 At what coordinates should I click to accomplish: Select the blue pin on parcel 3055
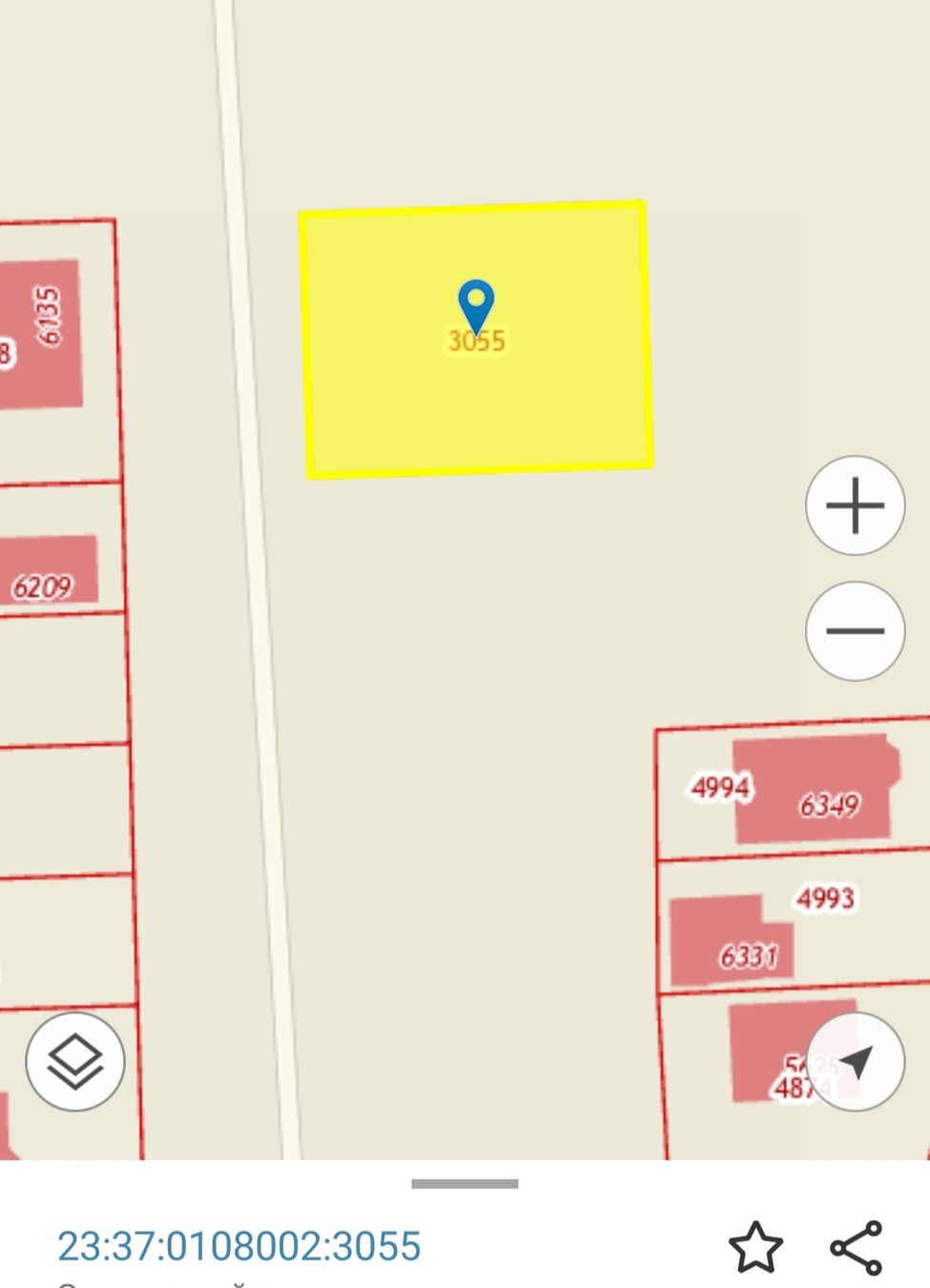(476, 304)
